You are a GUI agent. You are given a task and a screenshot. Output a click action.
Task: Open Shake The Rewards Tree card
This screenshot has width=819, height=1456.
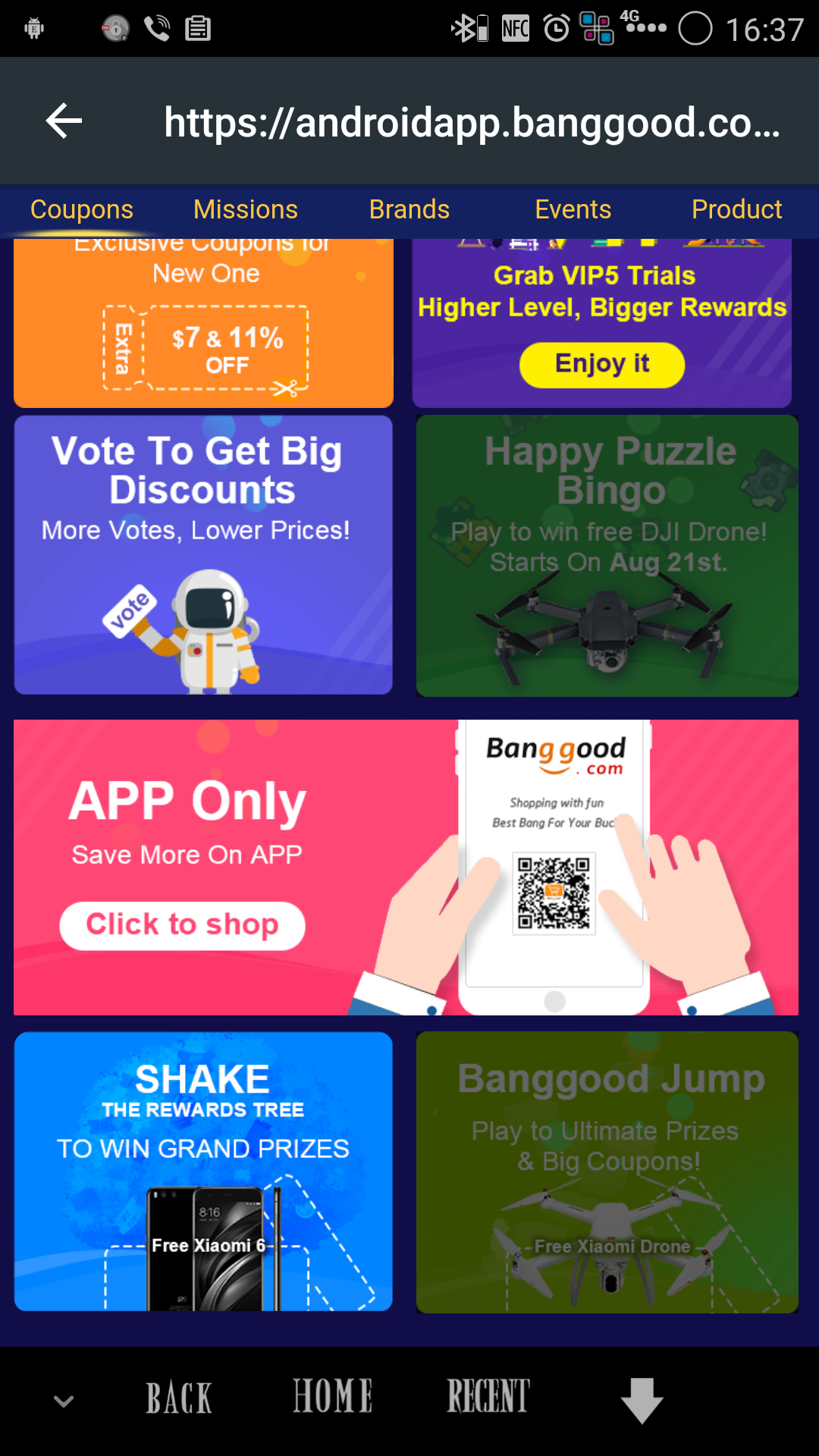pyautogui.click(x=203, y=1172)
